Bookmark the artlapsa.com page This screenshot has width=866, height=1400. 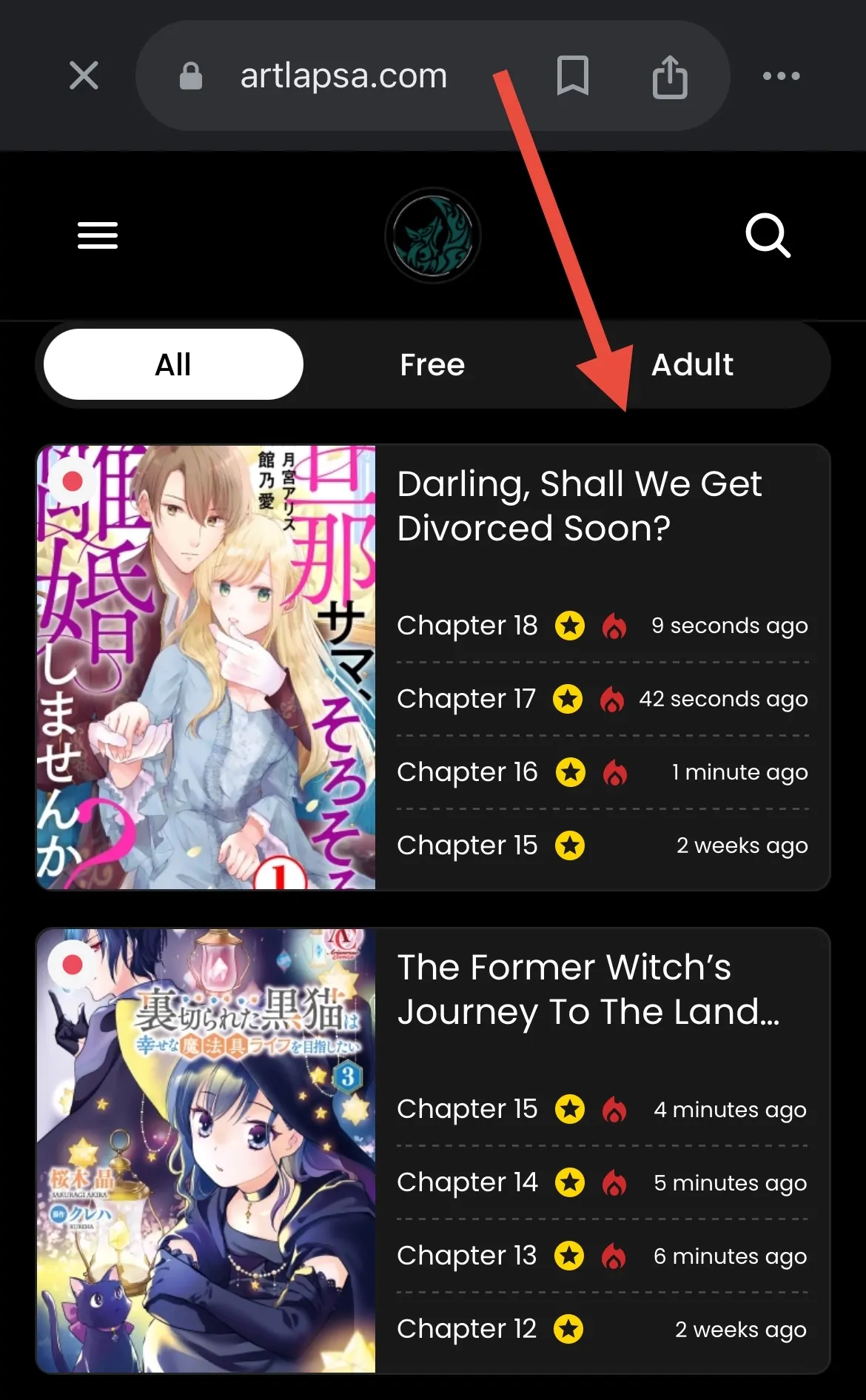[x=572, y=76]
